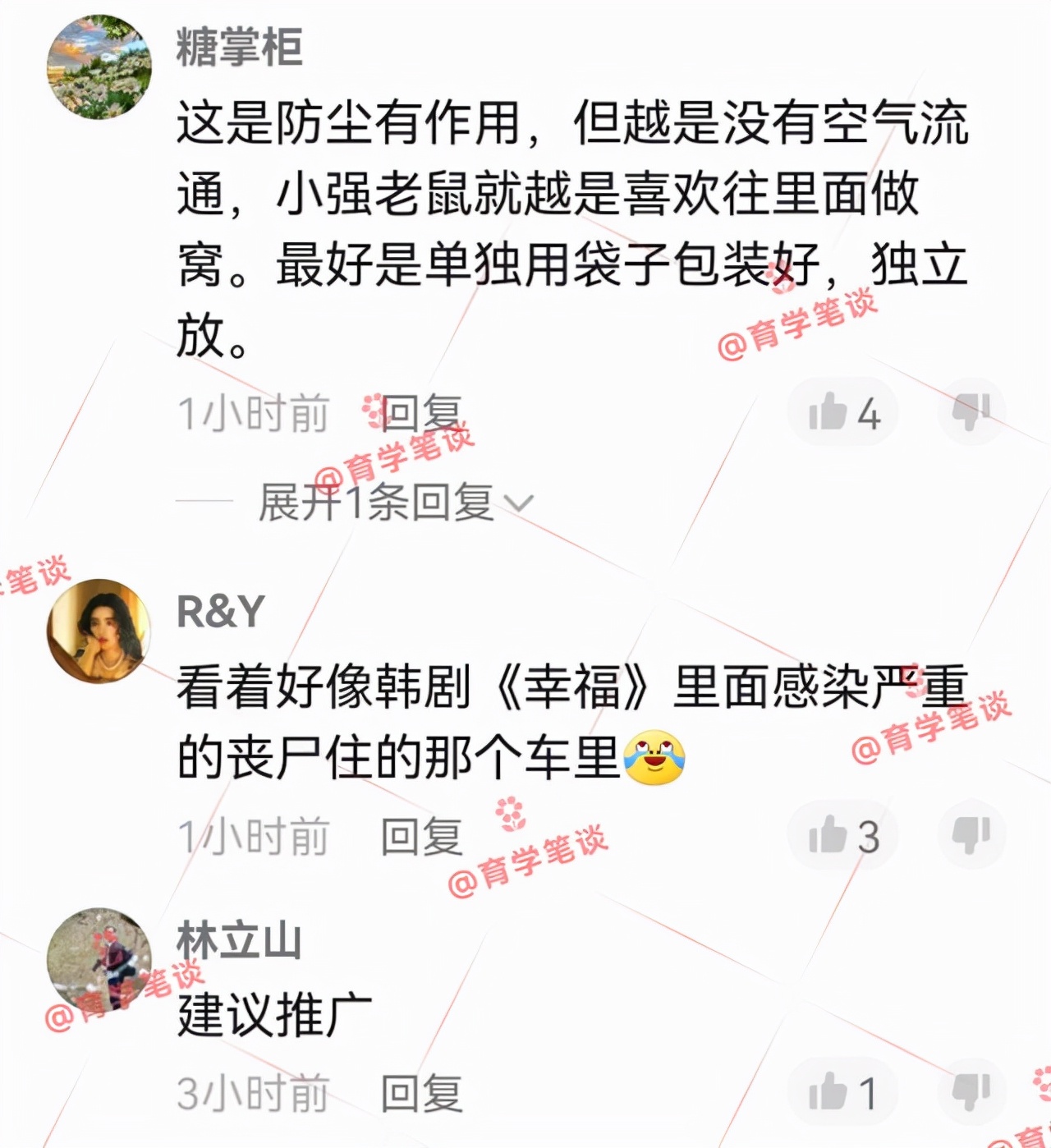
Task: Like 糖掌柜's comment with the thumbs-up icon
Action: pos(830,411)
